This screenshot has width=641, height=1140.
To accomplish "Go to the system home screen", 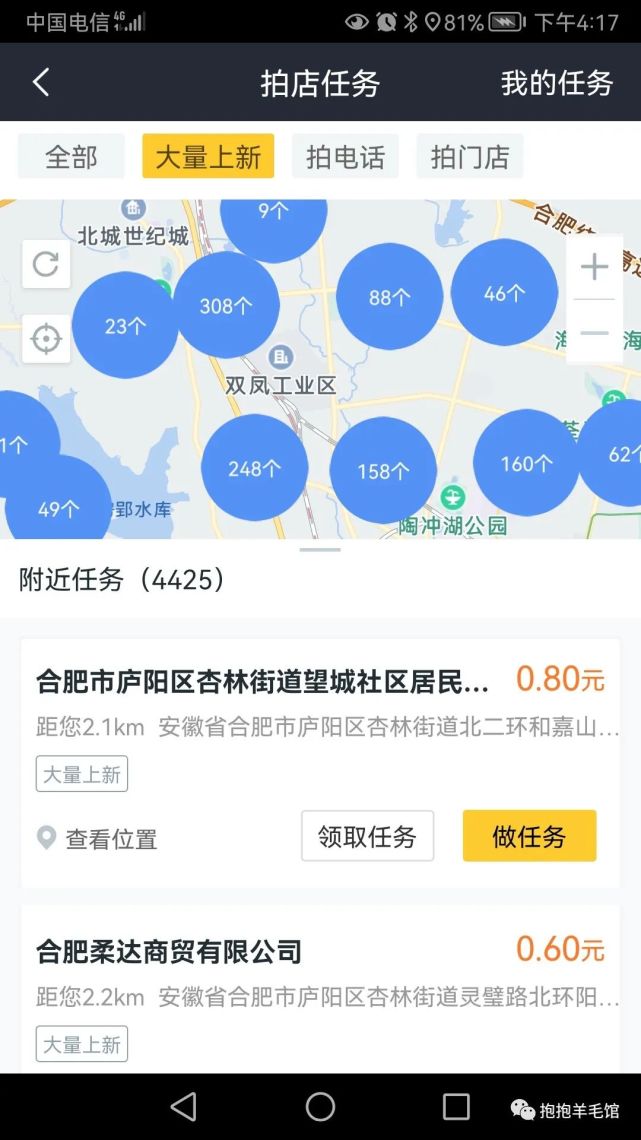I will click(x=320, y=1106).
